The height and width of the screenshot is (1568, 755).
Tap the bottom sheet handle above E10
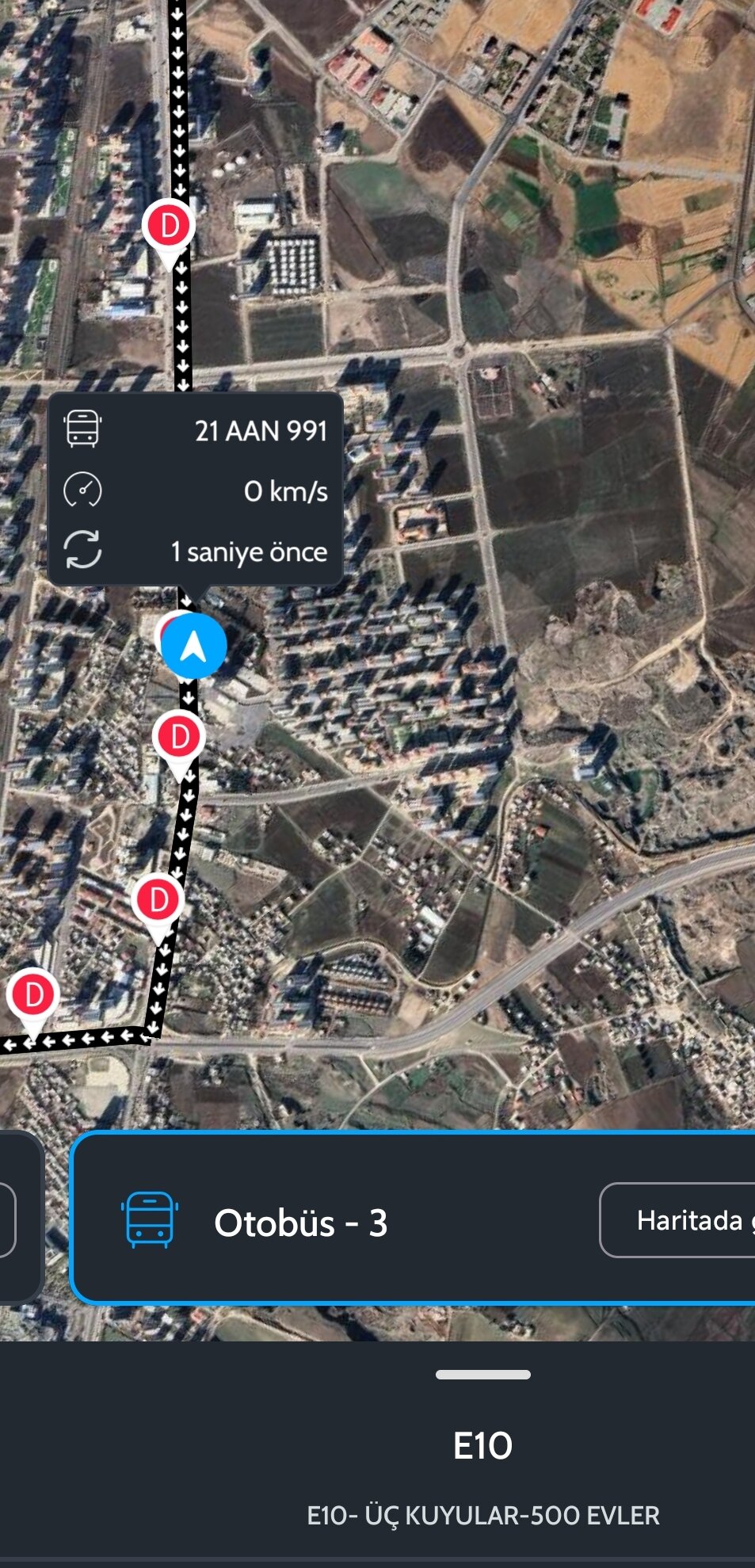coord(482,1375)
